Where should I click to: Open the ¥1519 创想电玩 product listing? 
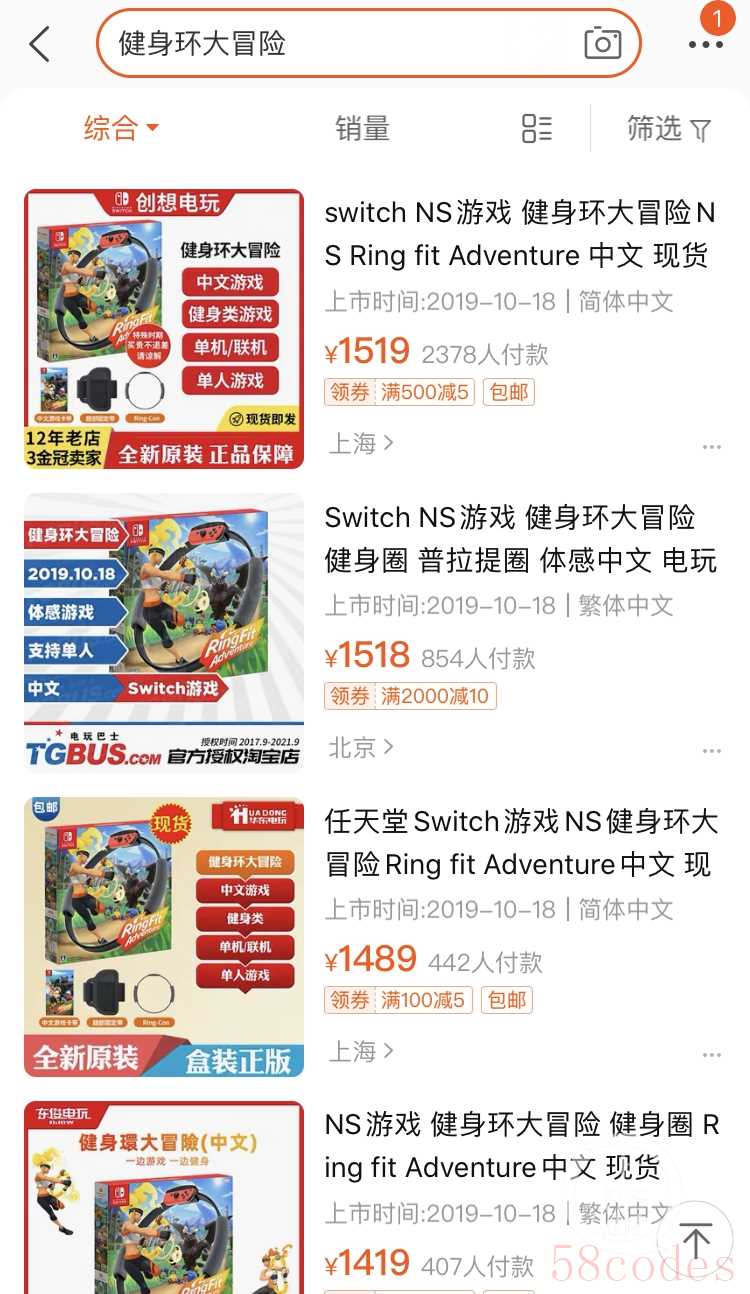[x=519, y=234]
